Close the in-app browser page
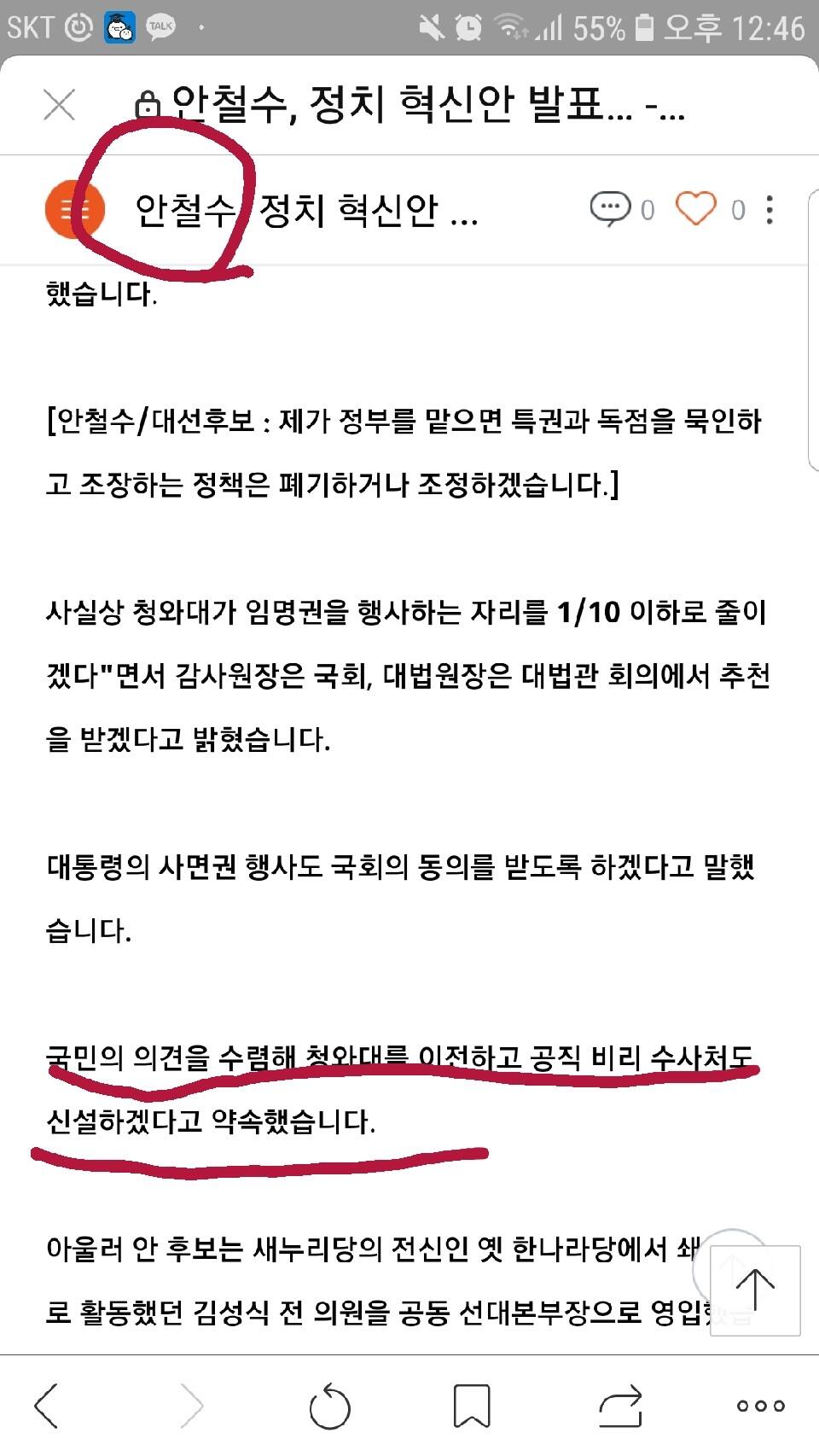The height and width of the screenshot is (1456, 819). [x=59, y=106]
